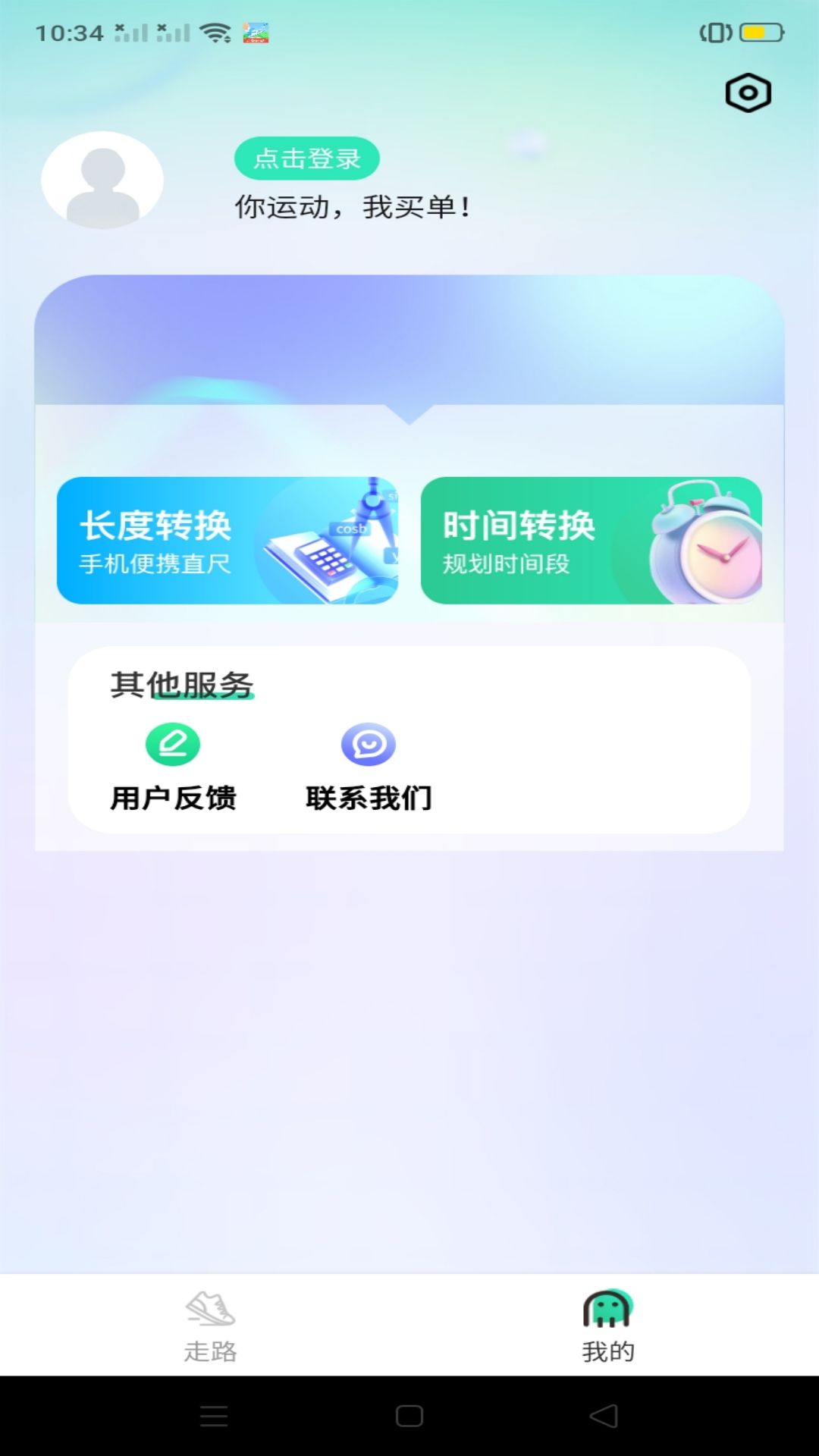Click the slogan text 你运动，我买单！

point(355,203)
